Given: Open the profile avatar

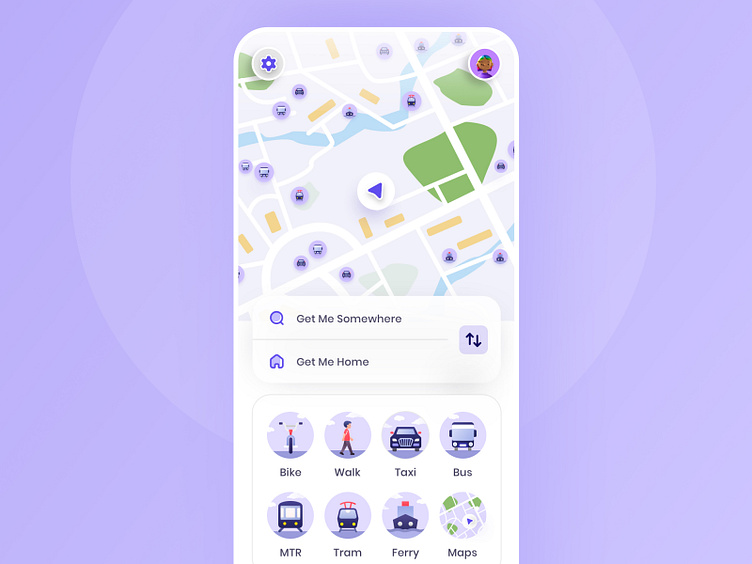Looking at the screenshot, I should click(x=485, y=64).
